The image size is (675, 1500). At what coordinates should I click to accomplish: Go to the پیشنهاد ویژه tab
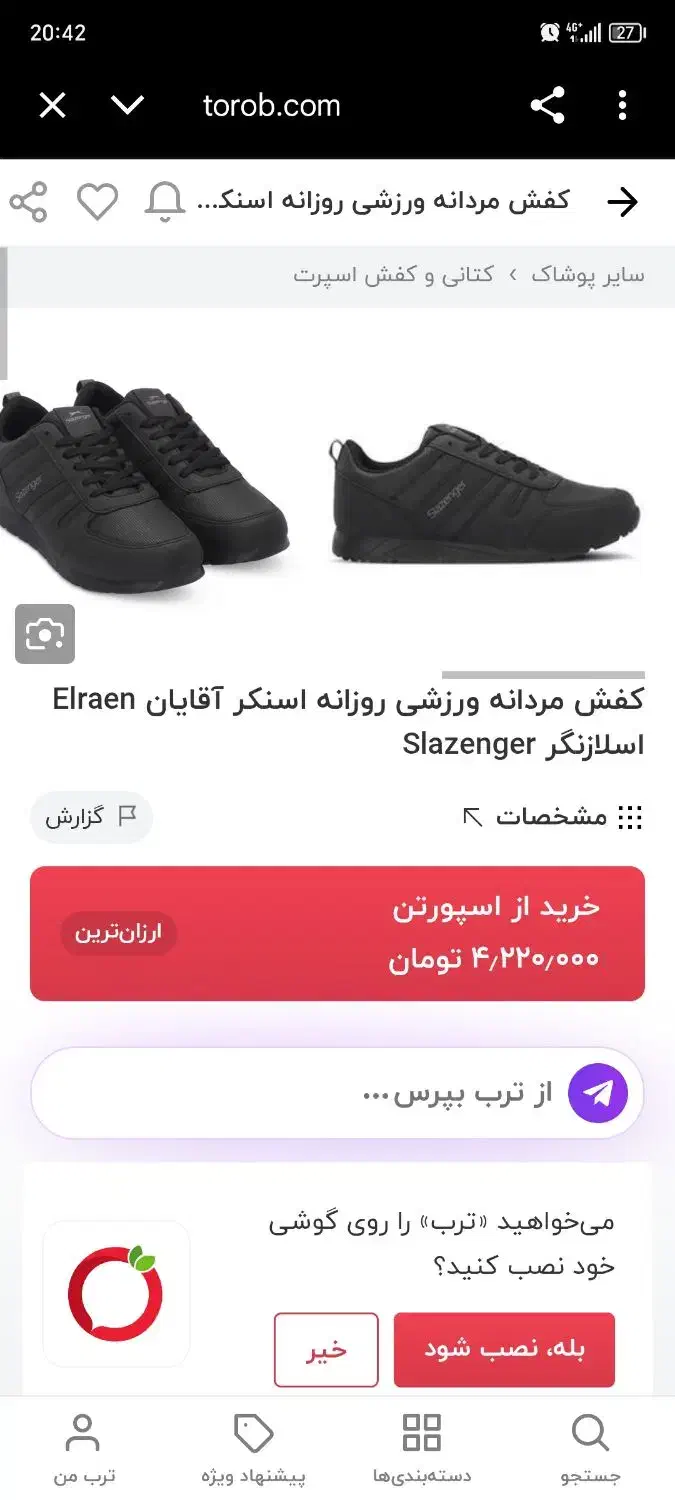(254, 1447)
